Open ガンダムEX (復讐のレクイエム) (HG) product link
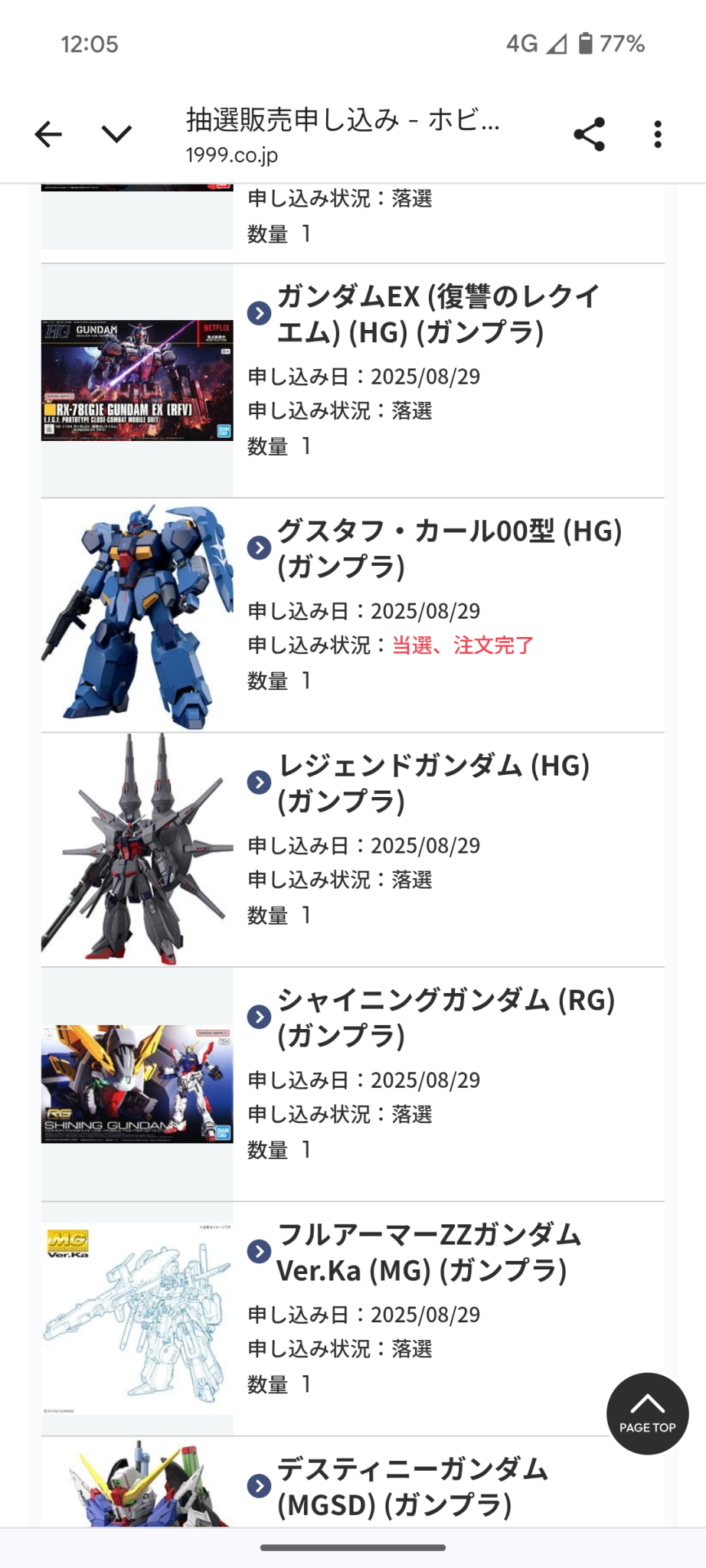Image resolution: width=706 pixels, height=1568 pixels. 437,314
